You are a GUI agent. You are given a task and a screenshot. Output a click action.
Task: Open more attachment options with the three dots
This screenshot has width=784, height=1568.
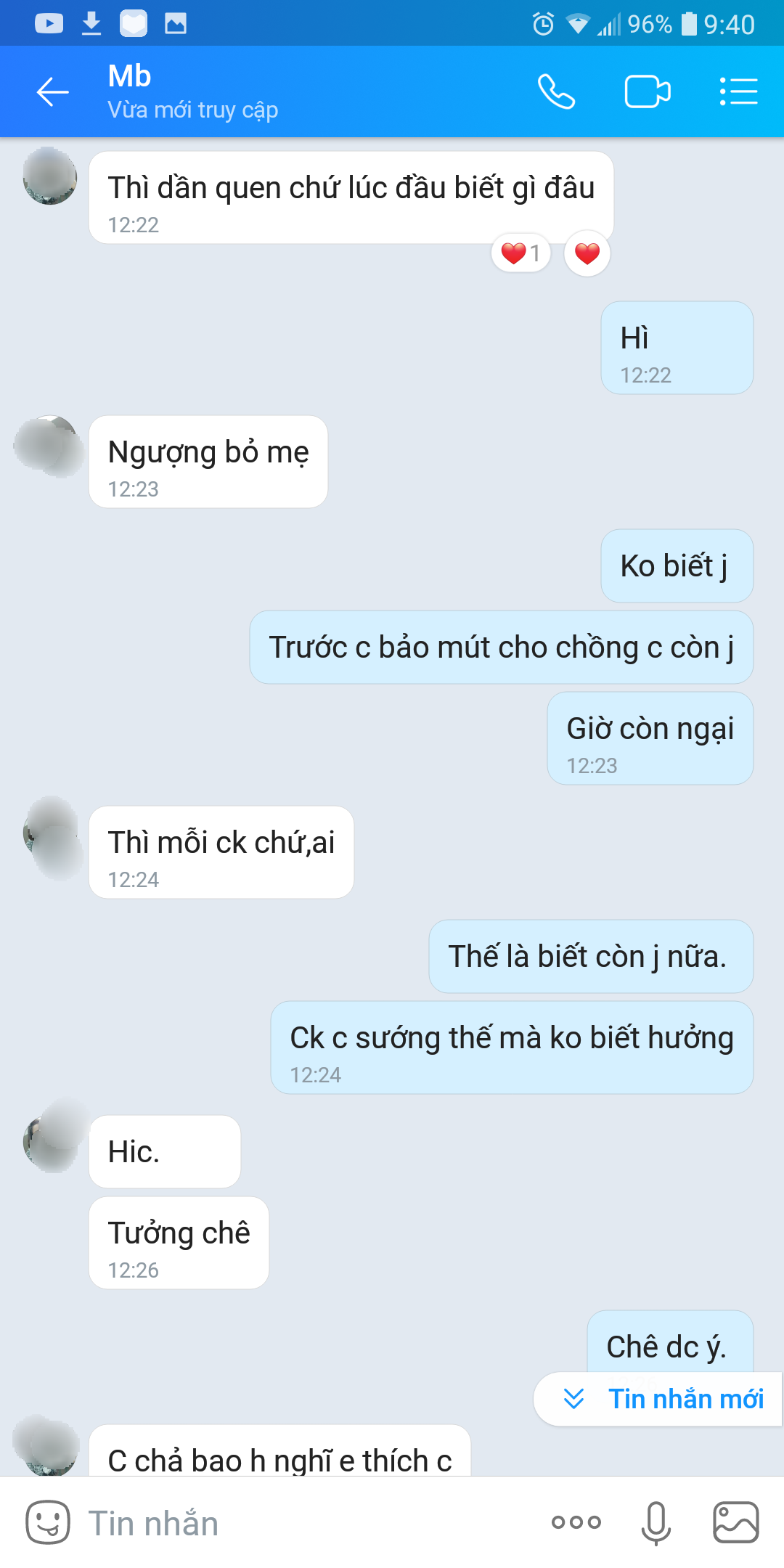tap(576, 1522)
